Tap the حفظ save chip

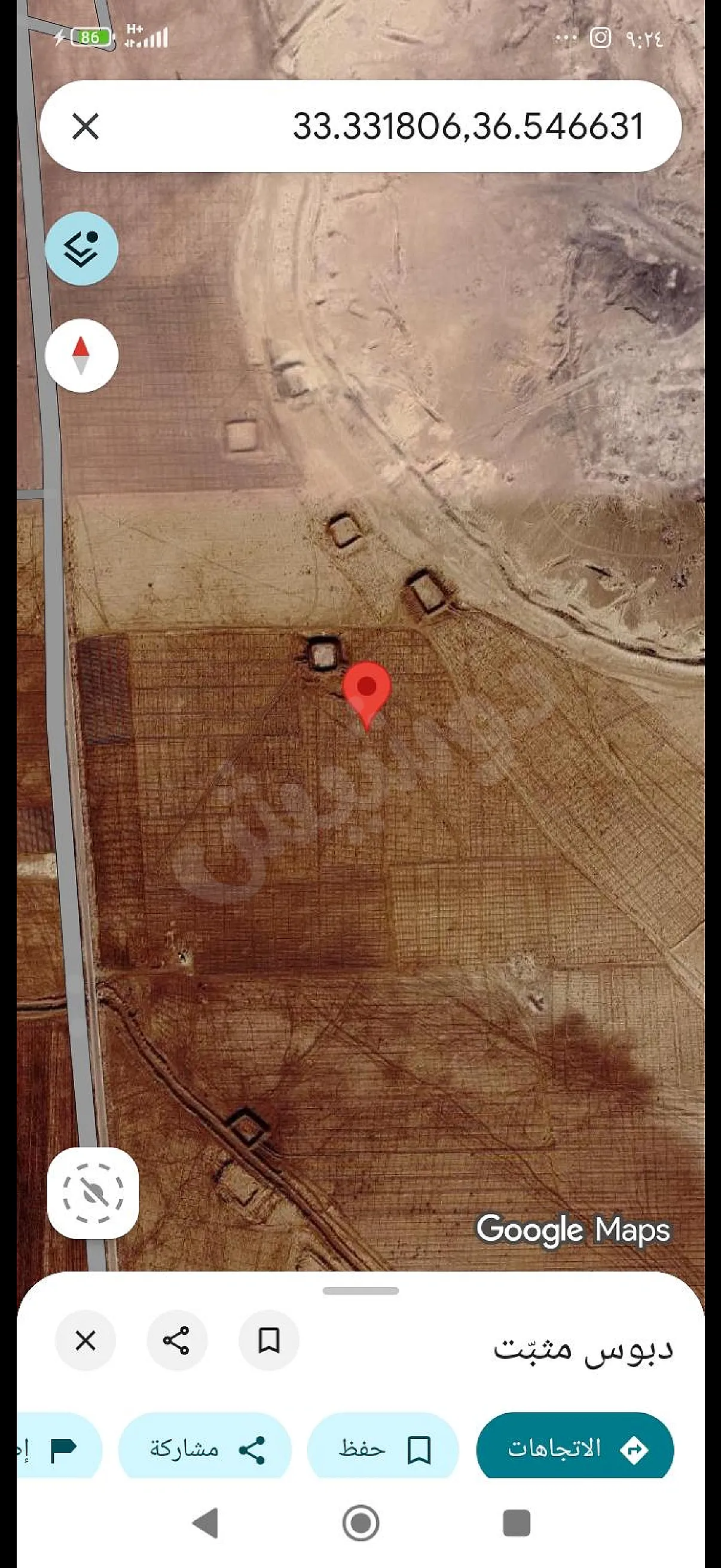pos(383,1448)
